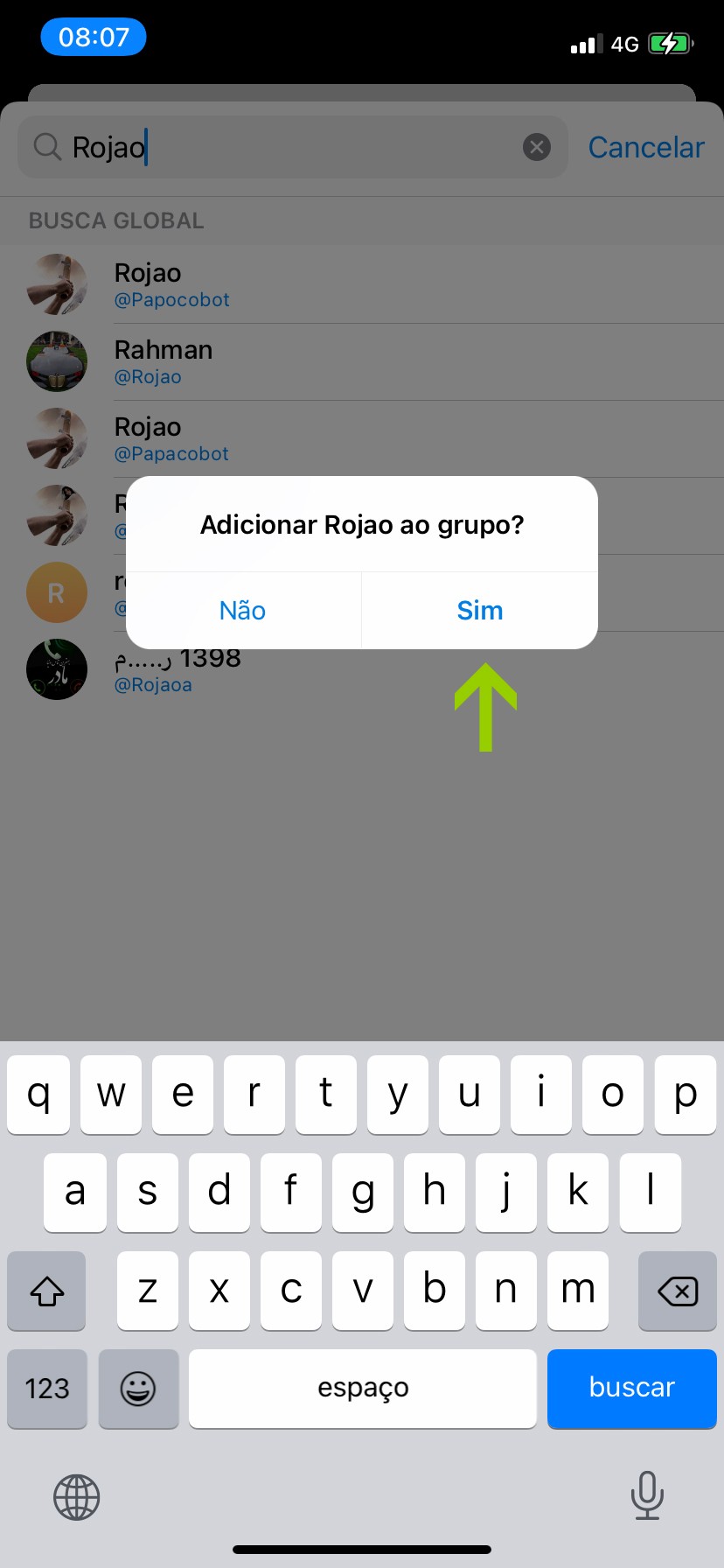Tap Cancelar to exit search
Image resolution: width=724 pixels, height=1568 pixels.
[x=645, y=147]
